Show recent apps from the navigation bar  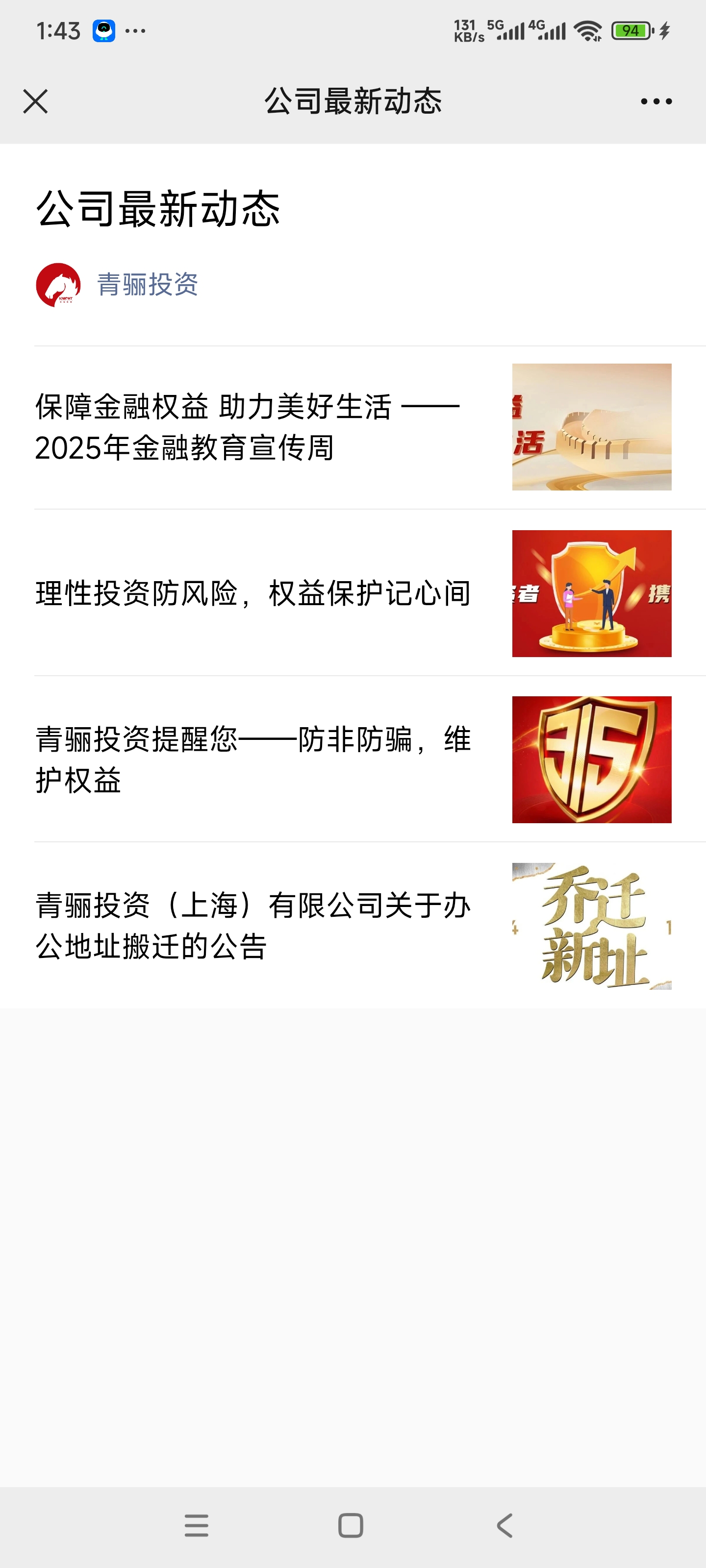(196, 1525)
